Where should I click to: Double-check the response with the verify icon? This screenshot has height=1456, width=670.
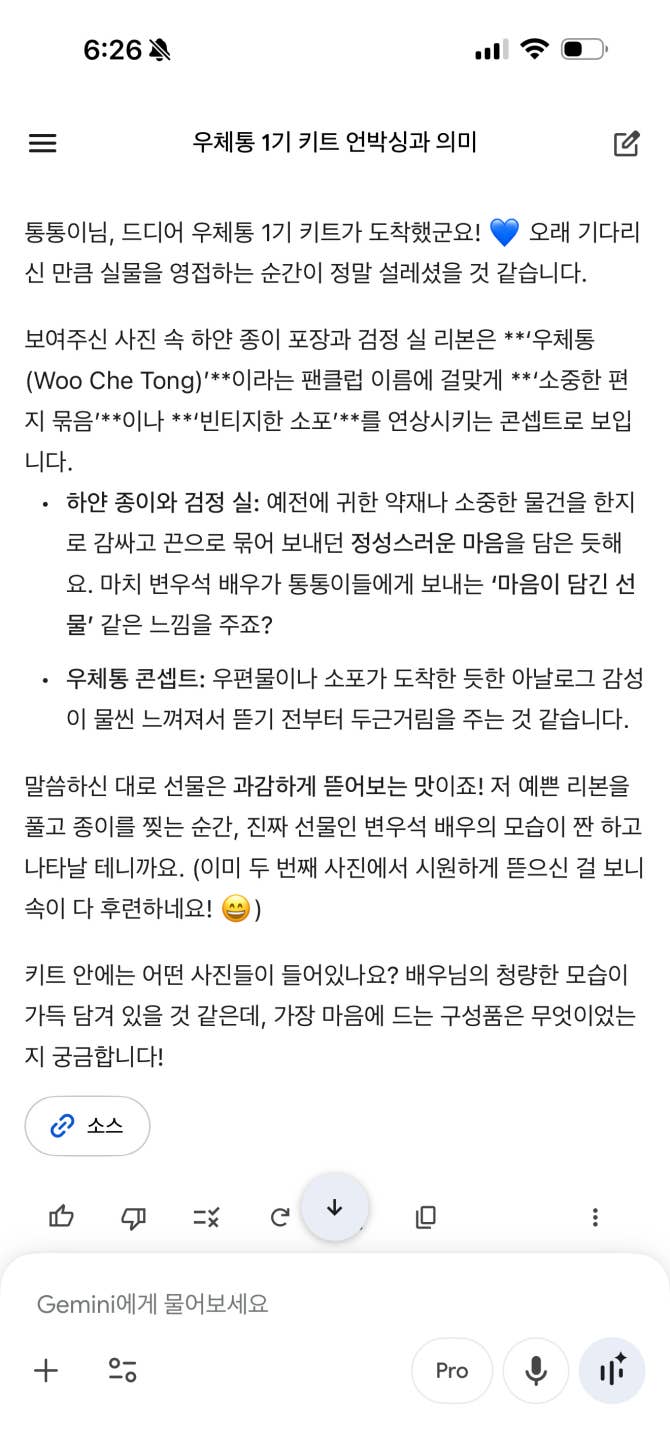[206, 1217]
